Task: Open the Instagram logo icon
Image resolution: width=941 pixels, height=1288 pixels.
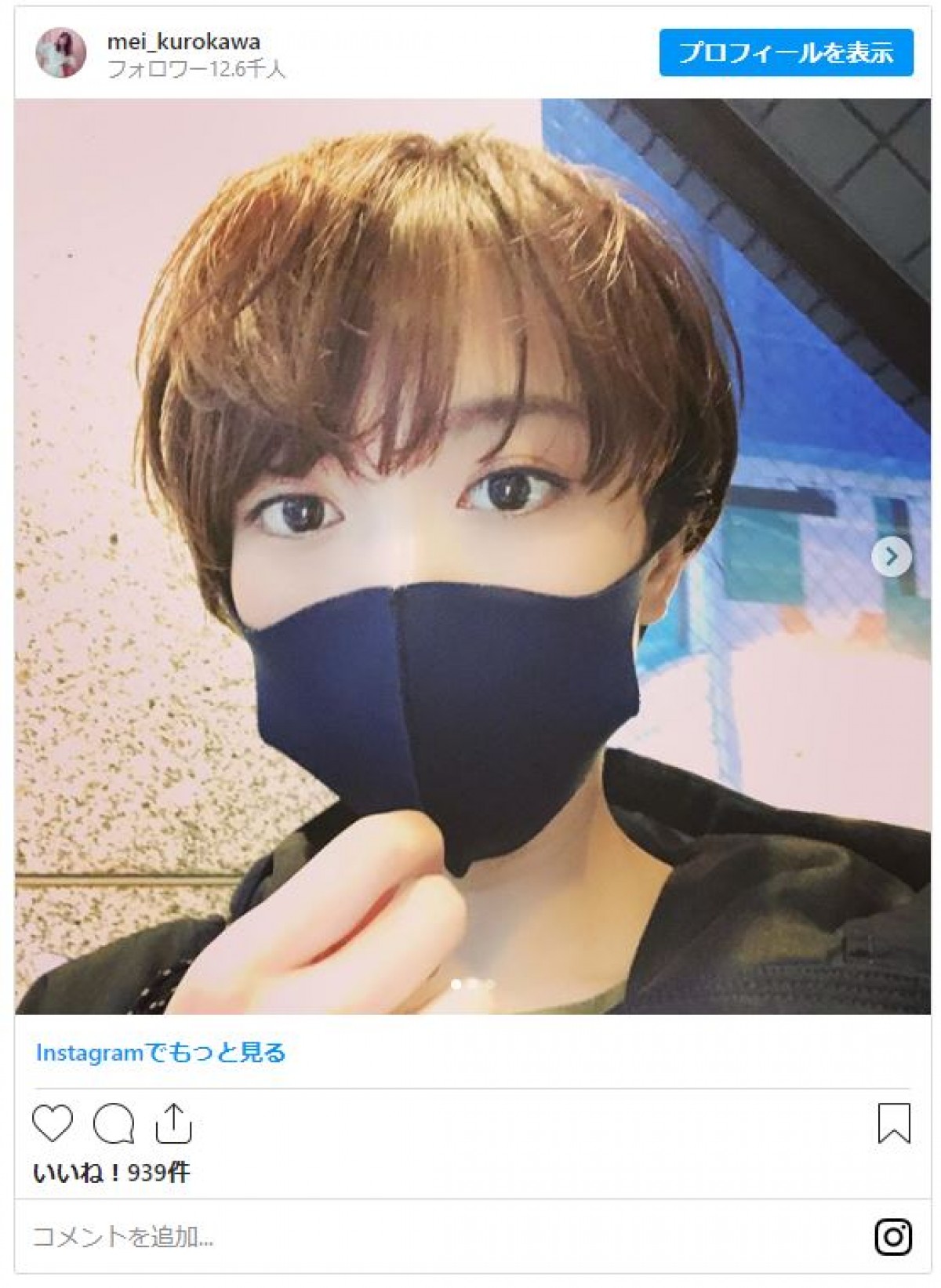Action: pos(892,1237)
